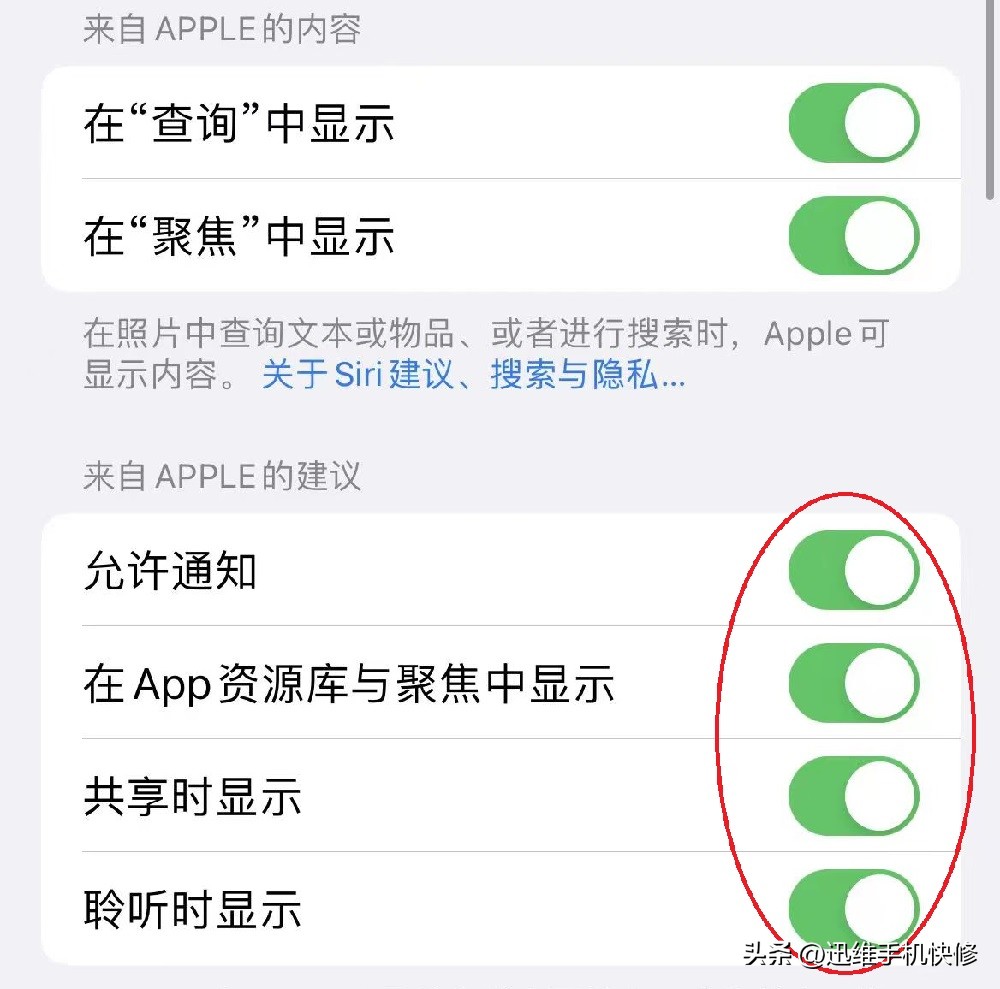
Task: Switch off 共享时显示
Action: tap(853, 797)
